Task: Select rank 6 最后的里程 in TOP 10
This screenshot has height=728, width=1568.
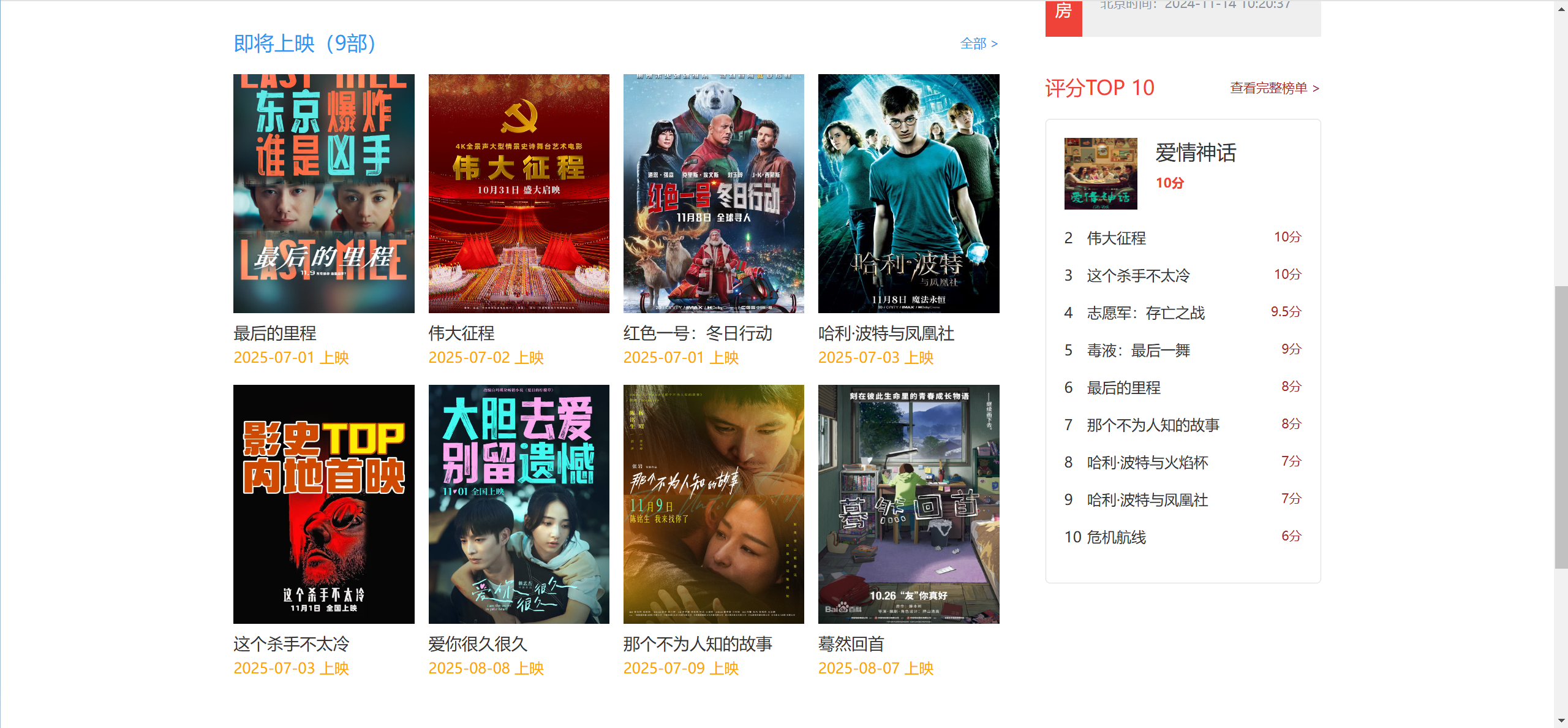Action: 1123,388
